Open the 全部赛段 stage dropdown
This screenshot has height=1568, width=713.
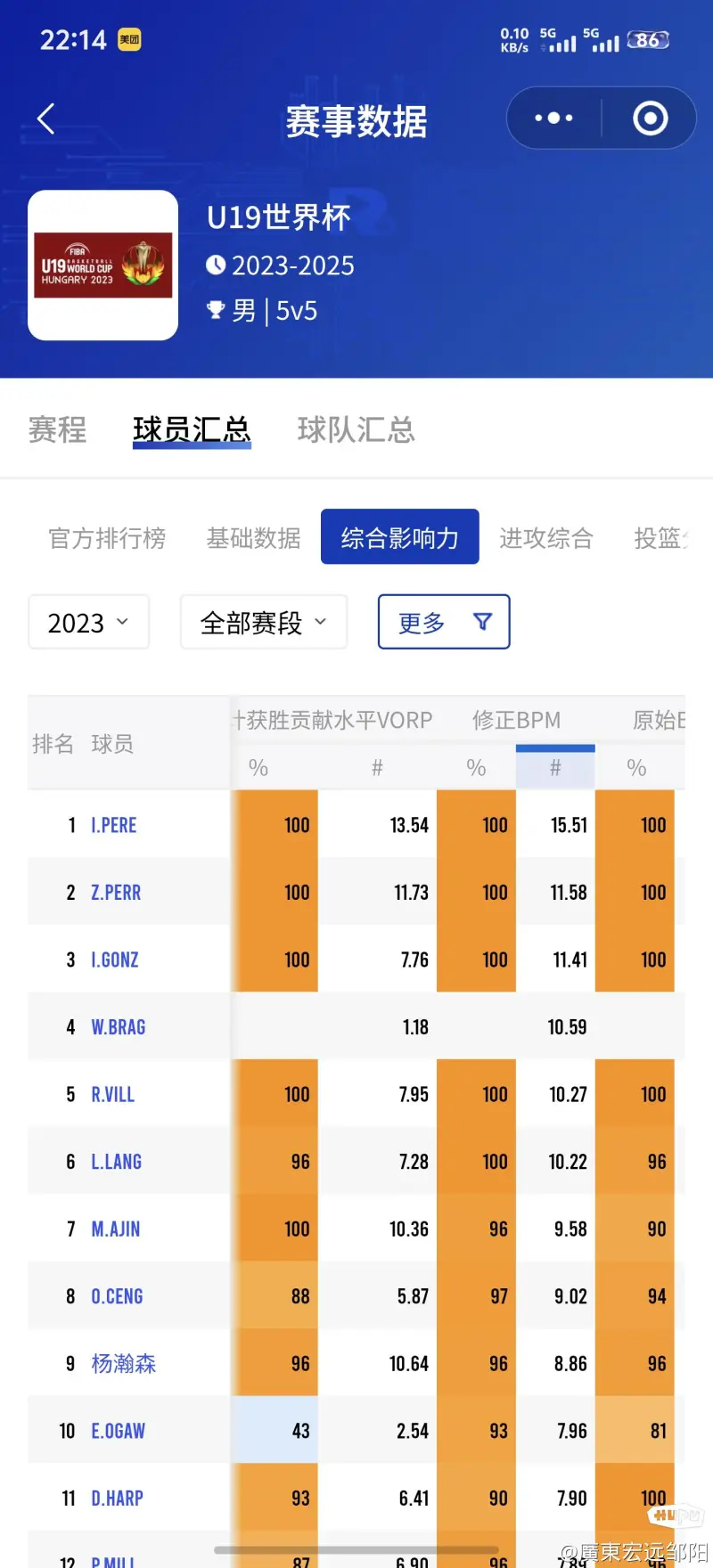click(x=264, y=622)
